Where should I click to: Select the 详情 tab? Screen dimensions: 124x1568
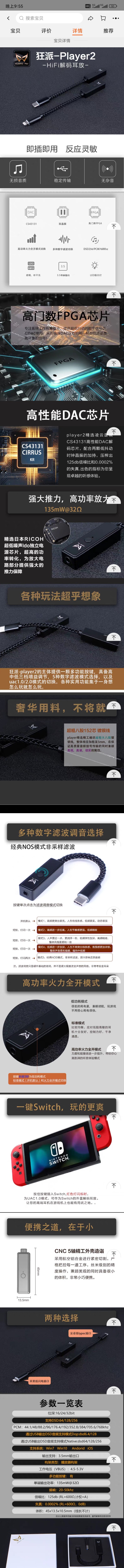pyautogui.click(x=77, y=30)
